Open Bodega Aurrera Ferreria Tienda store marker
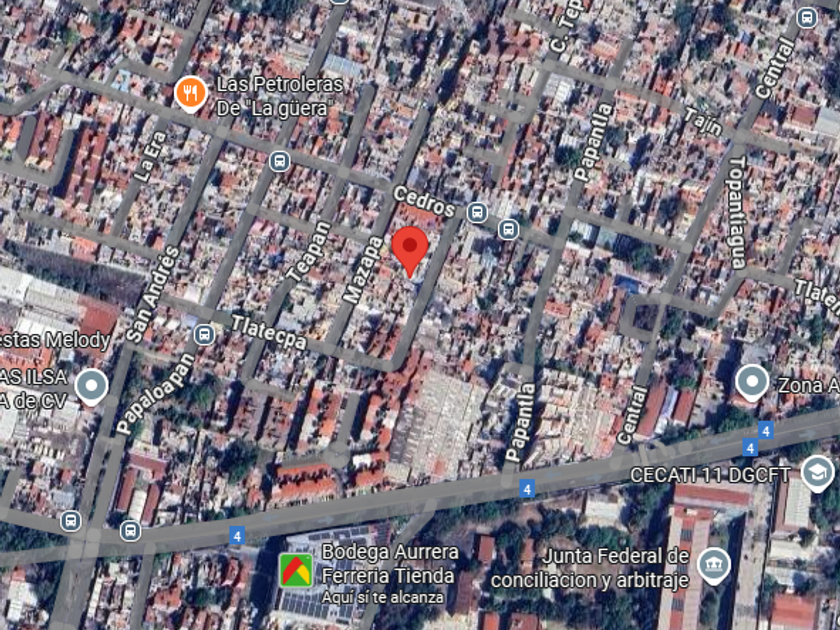 point(296,570)
